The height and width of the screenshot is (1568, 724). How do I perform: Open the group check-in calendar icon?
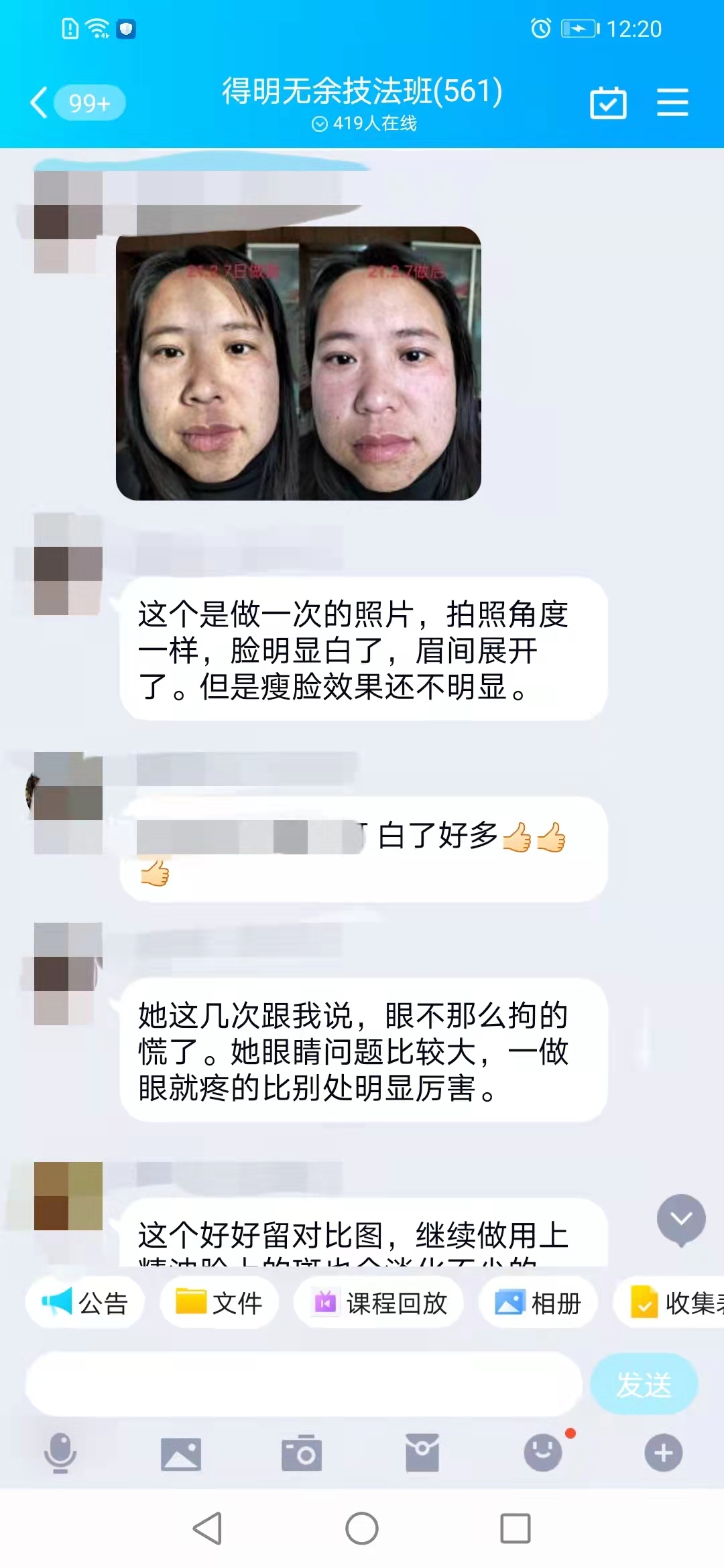coord(608,103)
